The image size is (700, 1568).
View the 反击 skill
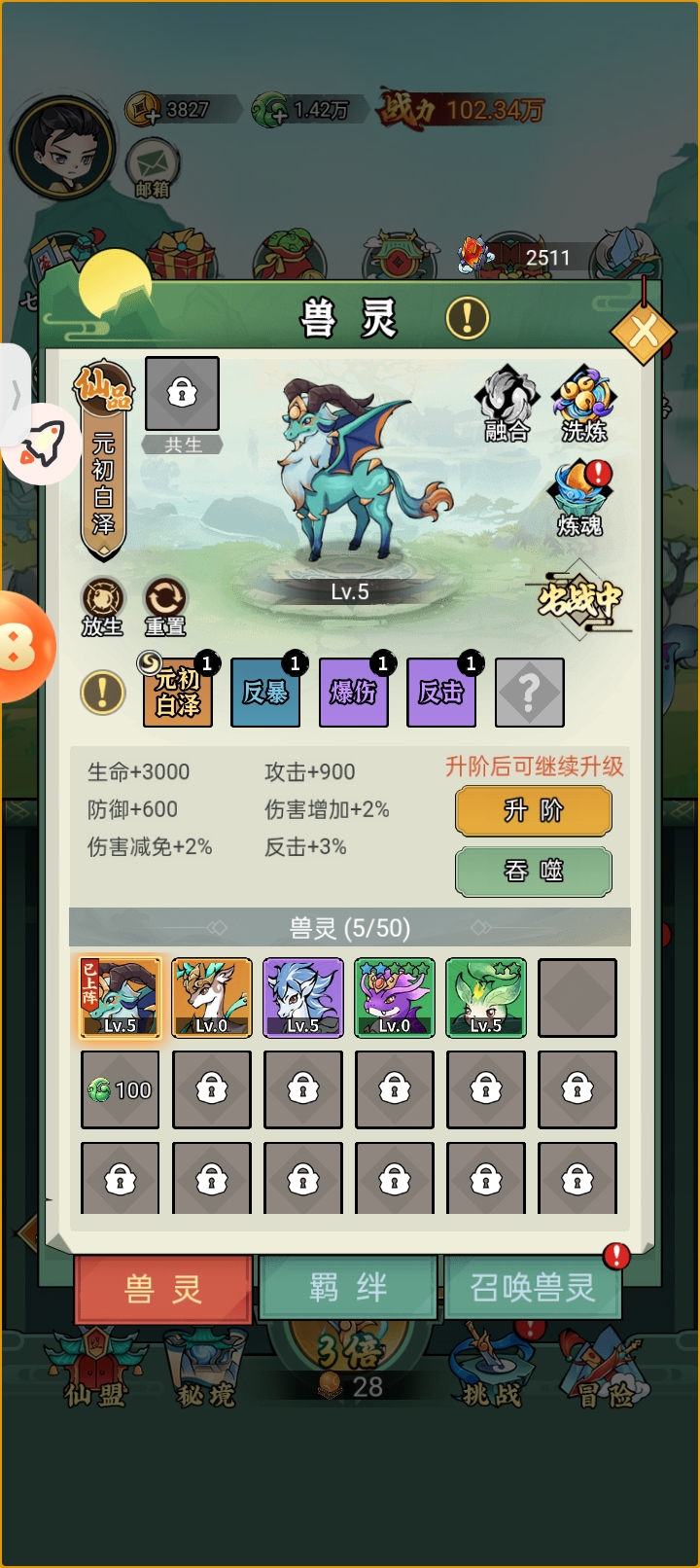point(441,692)
